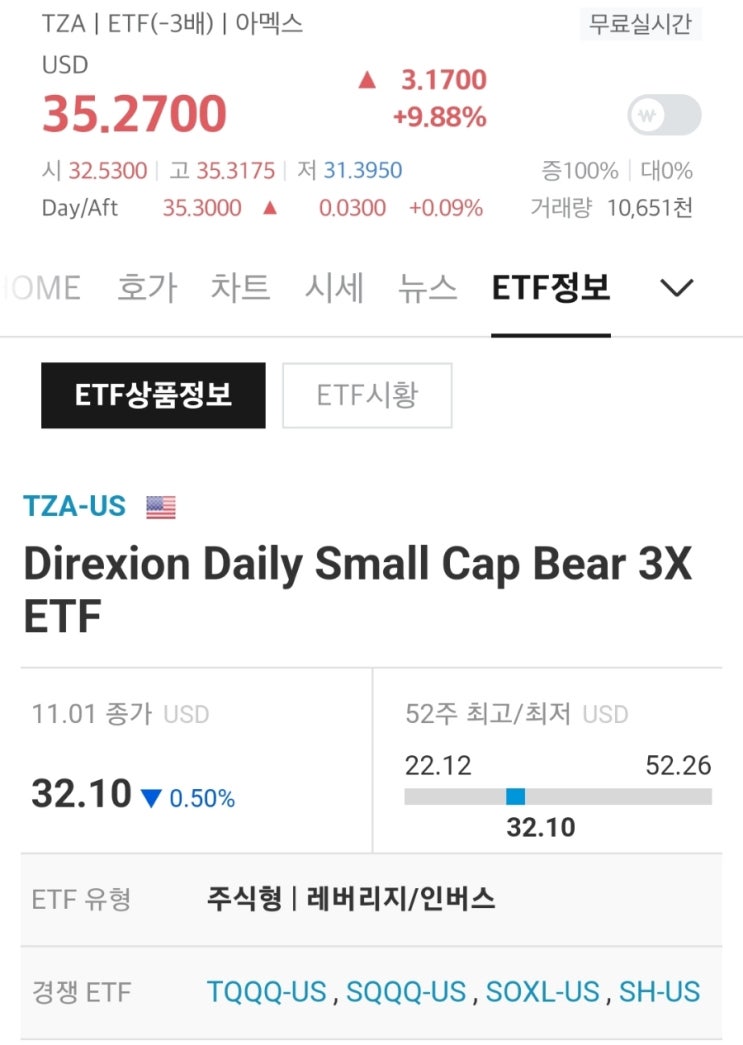
Task: Click the 무료실시간 (free realtime) badge
Action: (640, 25)
